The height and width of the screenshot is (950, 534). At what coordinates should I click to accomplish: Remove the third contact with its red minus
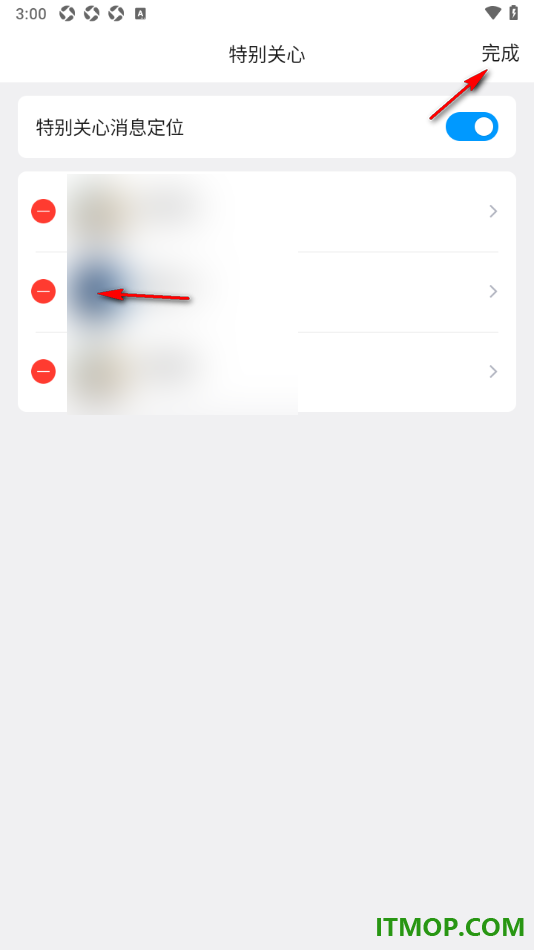(44, 371)
